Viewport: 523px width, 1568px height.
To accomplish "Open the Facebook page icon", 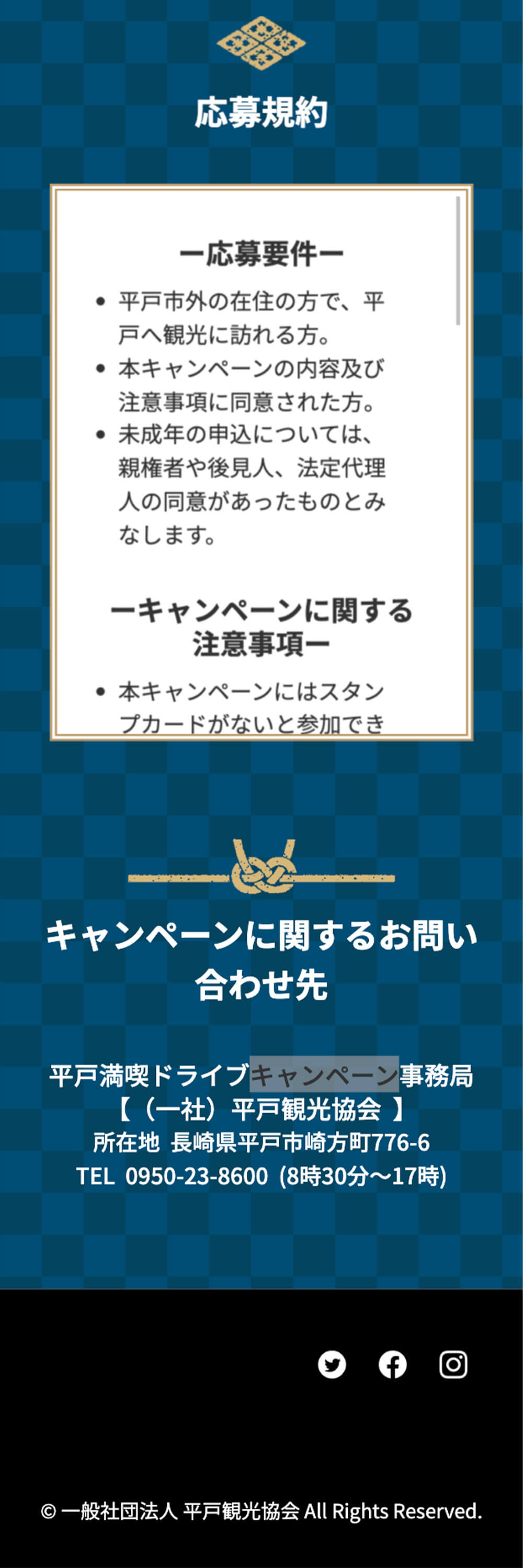I will click(x=392, y=1365).
